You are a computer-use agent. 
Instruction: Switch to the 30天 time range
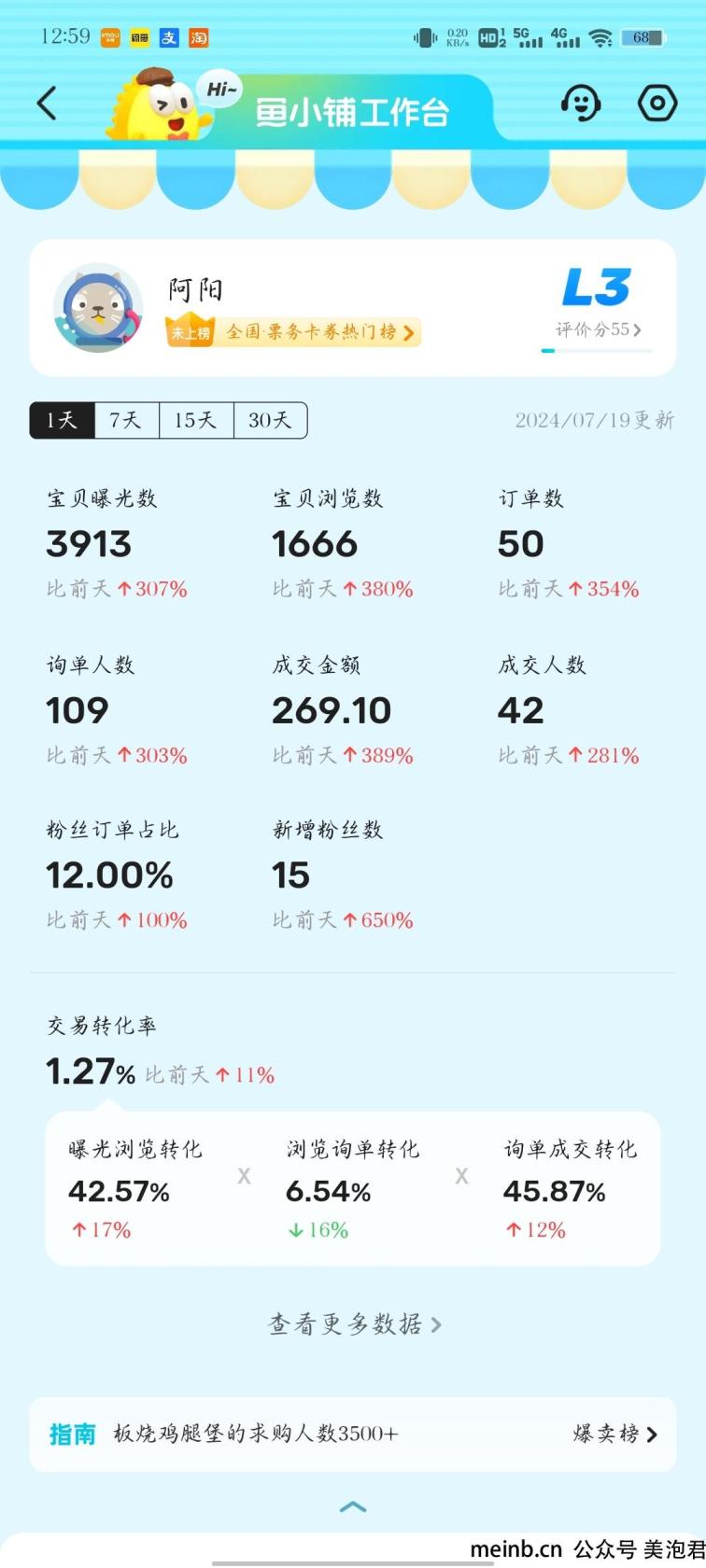tap(270, 420)
